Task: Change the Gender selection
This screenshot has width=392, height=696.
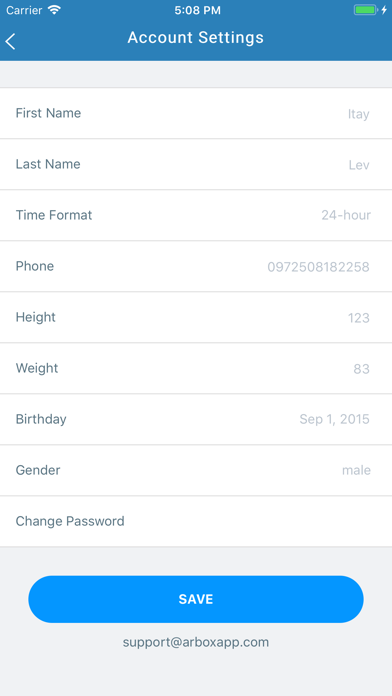Action: [196, 470]
